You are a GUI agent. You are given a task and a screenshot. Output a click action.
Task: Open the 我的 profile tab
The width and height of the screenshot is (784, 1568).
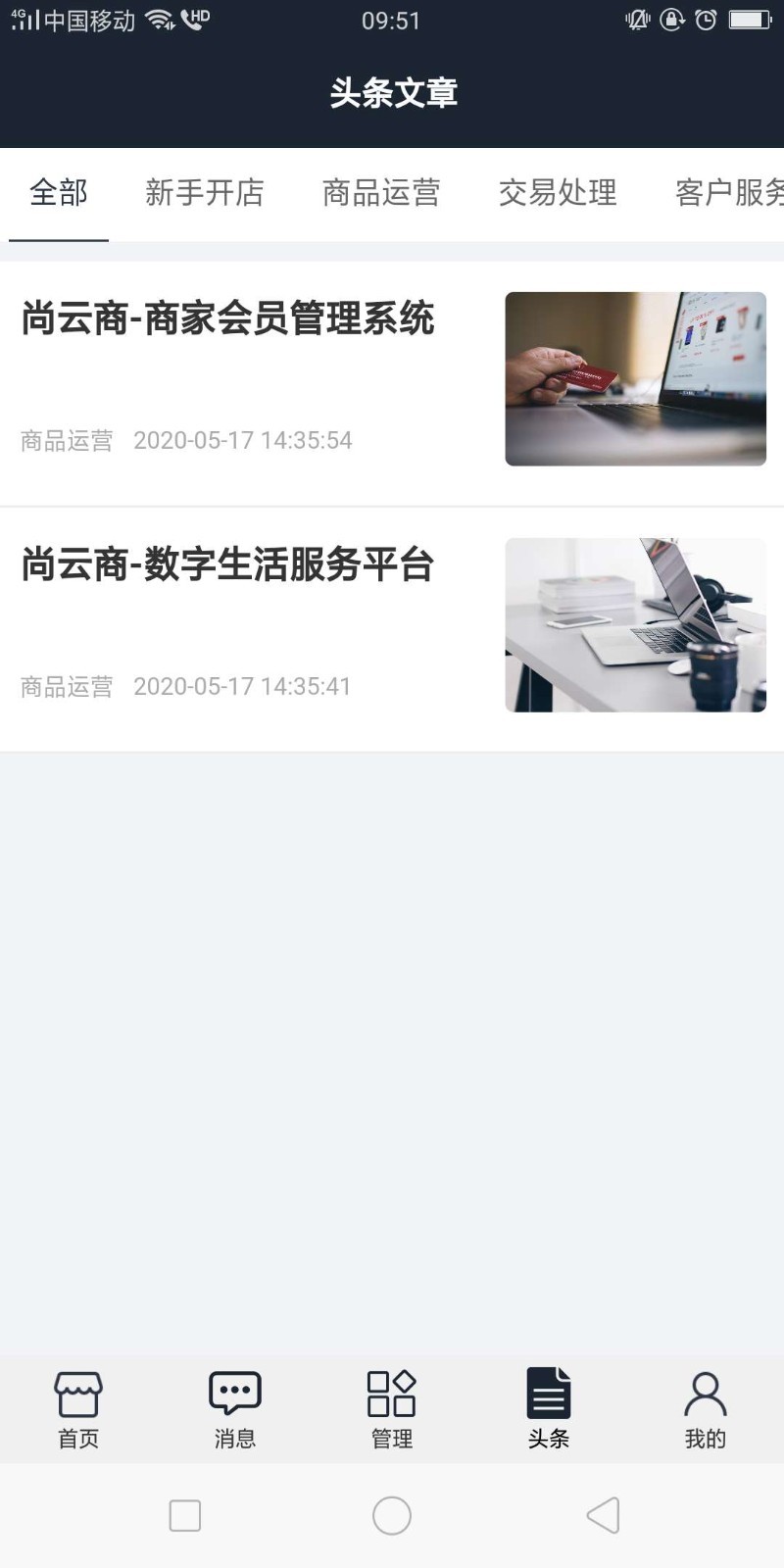(x=706, y=1409)
